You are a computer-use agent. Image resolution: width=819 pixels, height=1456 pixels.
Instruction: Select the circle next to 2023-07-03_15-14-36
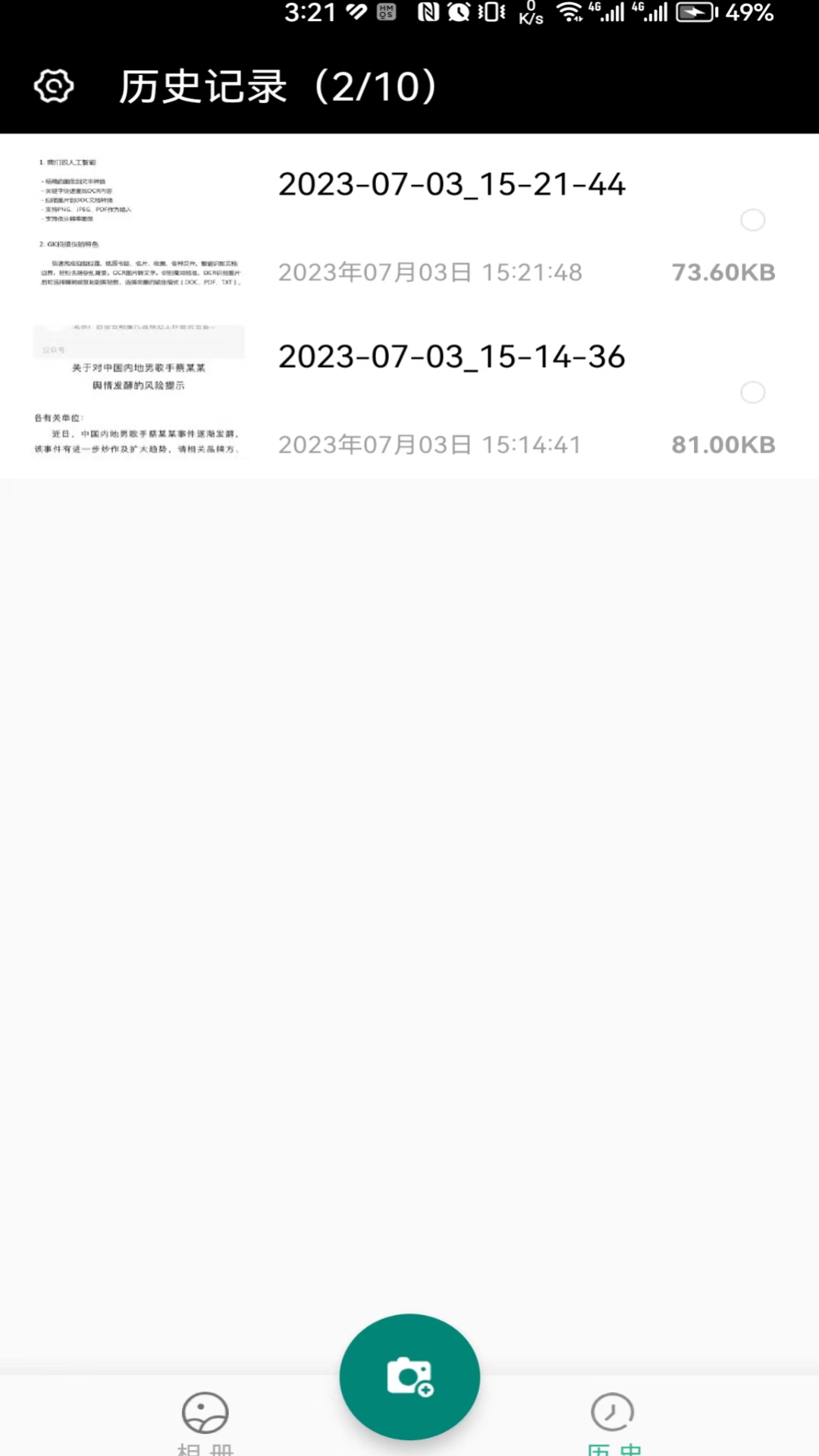click(752, 393)
